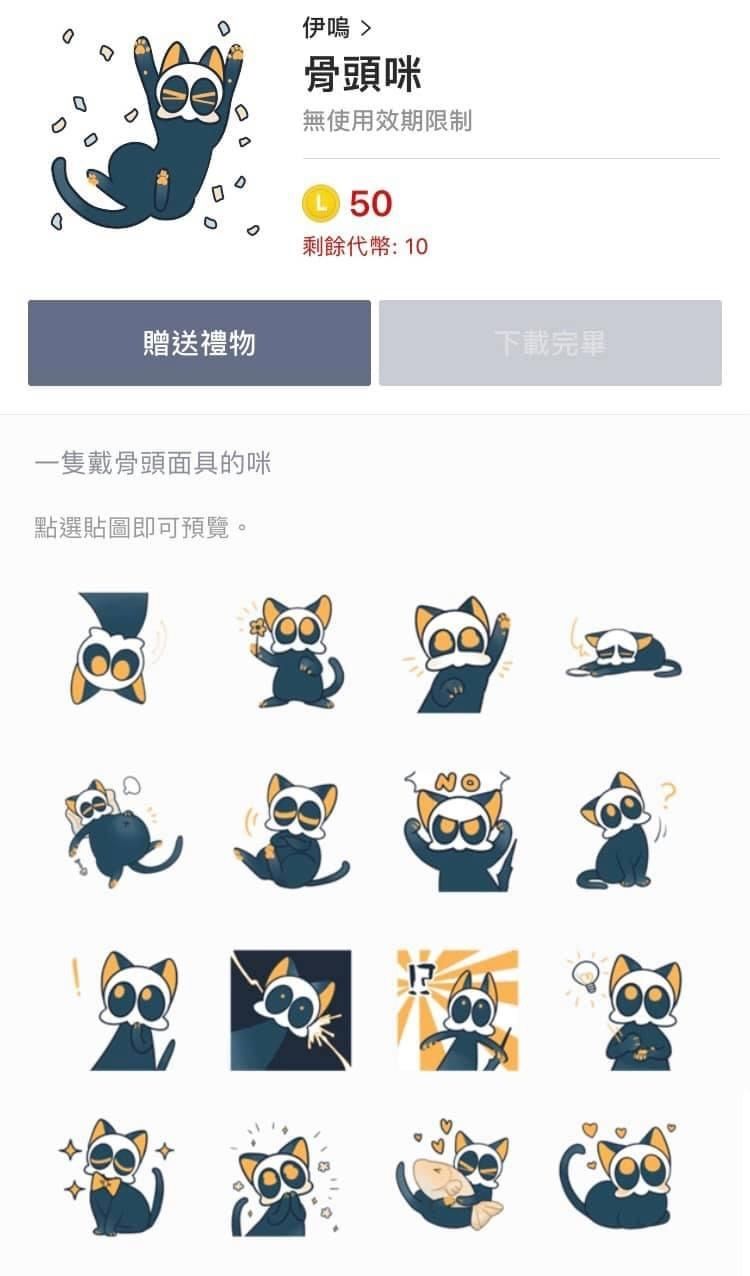This screenshot has width=750, height=1276.
Task: Preview the lightning shock cat sticker
Action: (291, 1010)
